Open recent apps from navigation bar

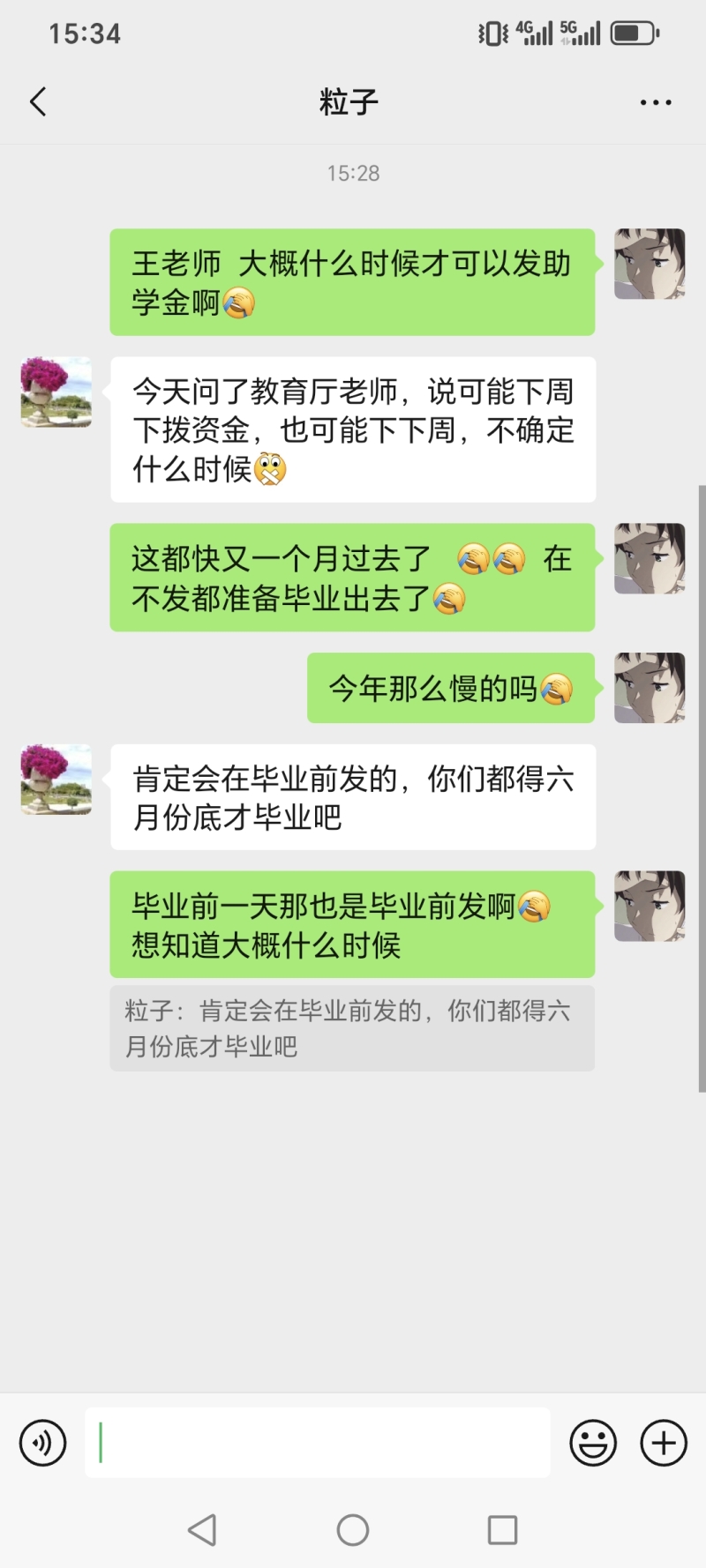502,1530
